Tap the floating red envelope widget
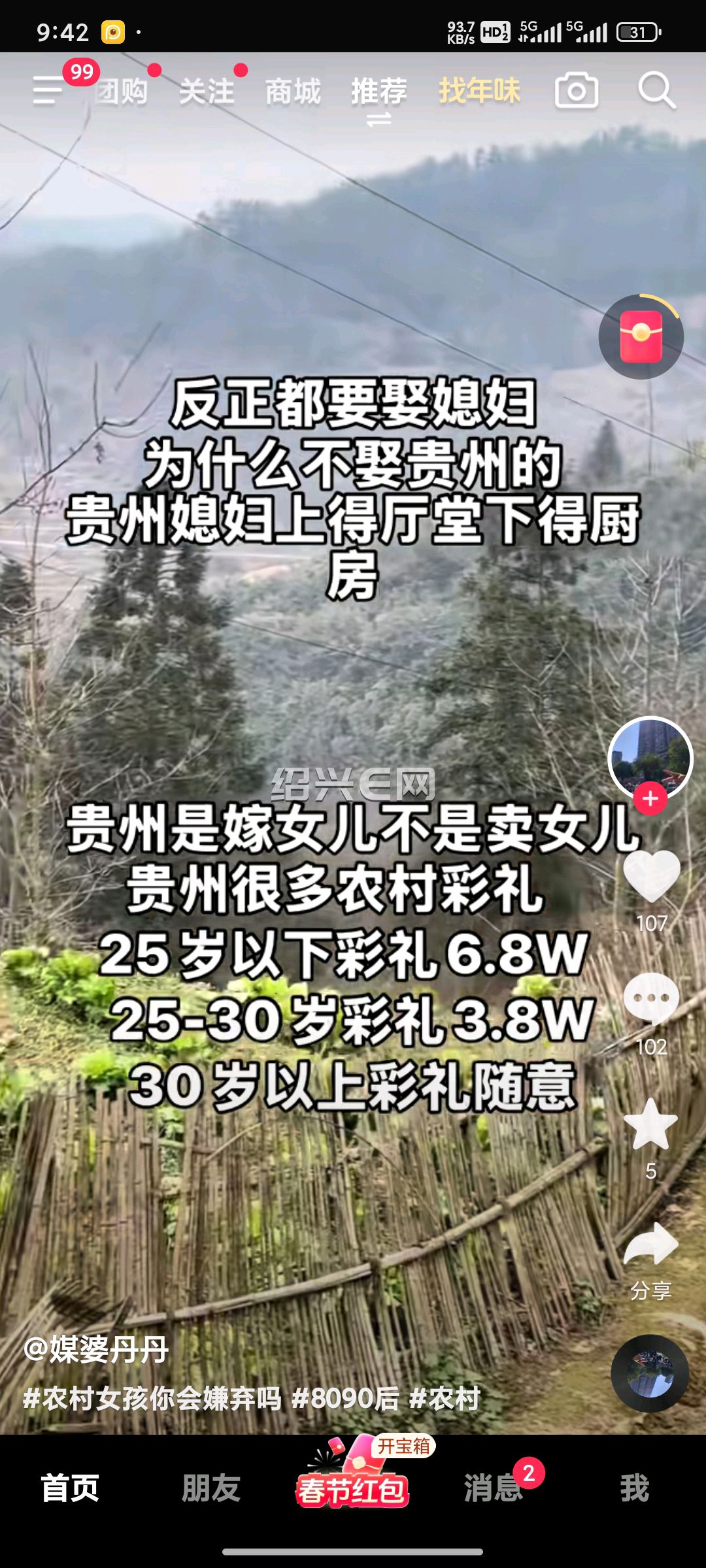 pyautogui.click(x=641, y=336)
